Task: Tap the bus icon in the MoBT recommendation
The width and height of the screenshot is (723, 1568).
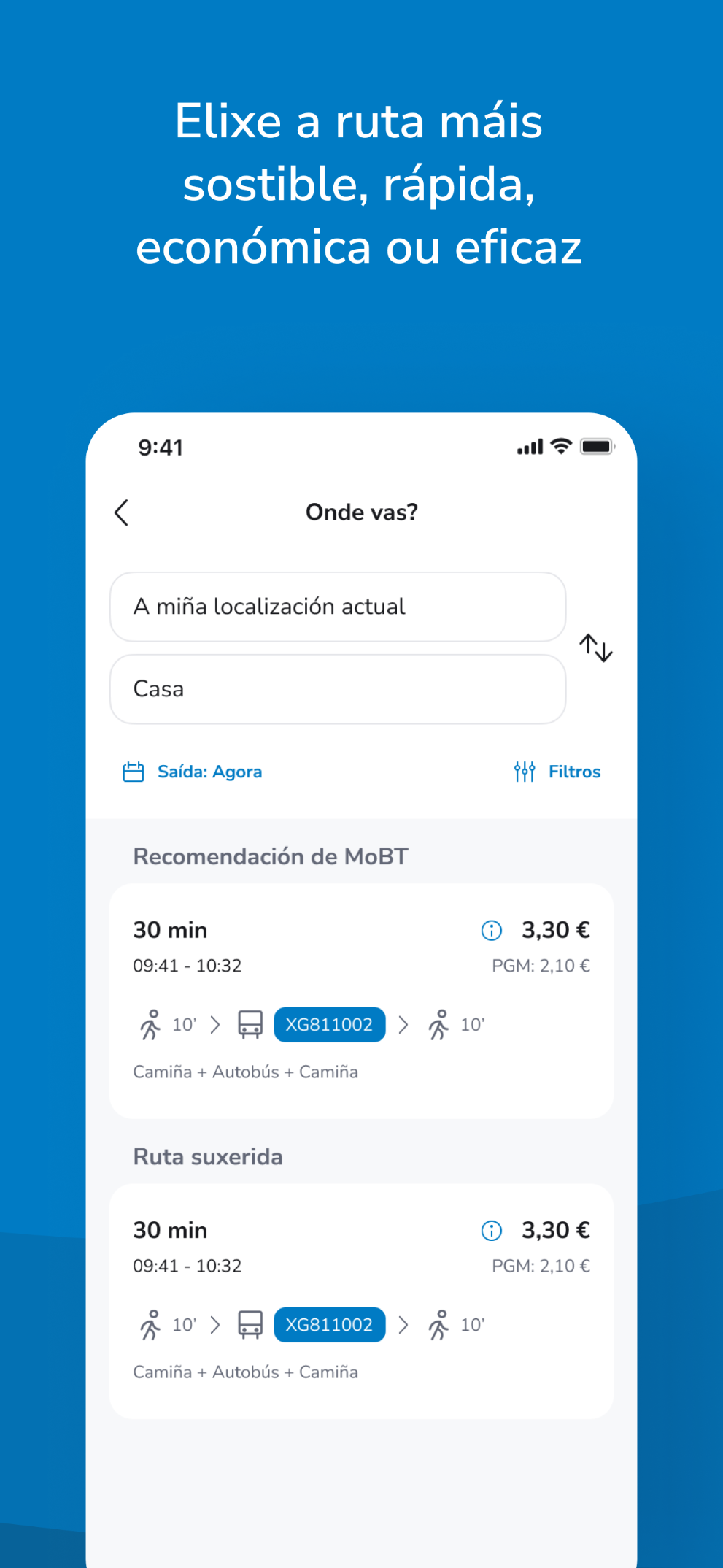Action: point(250,1023)
